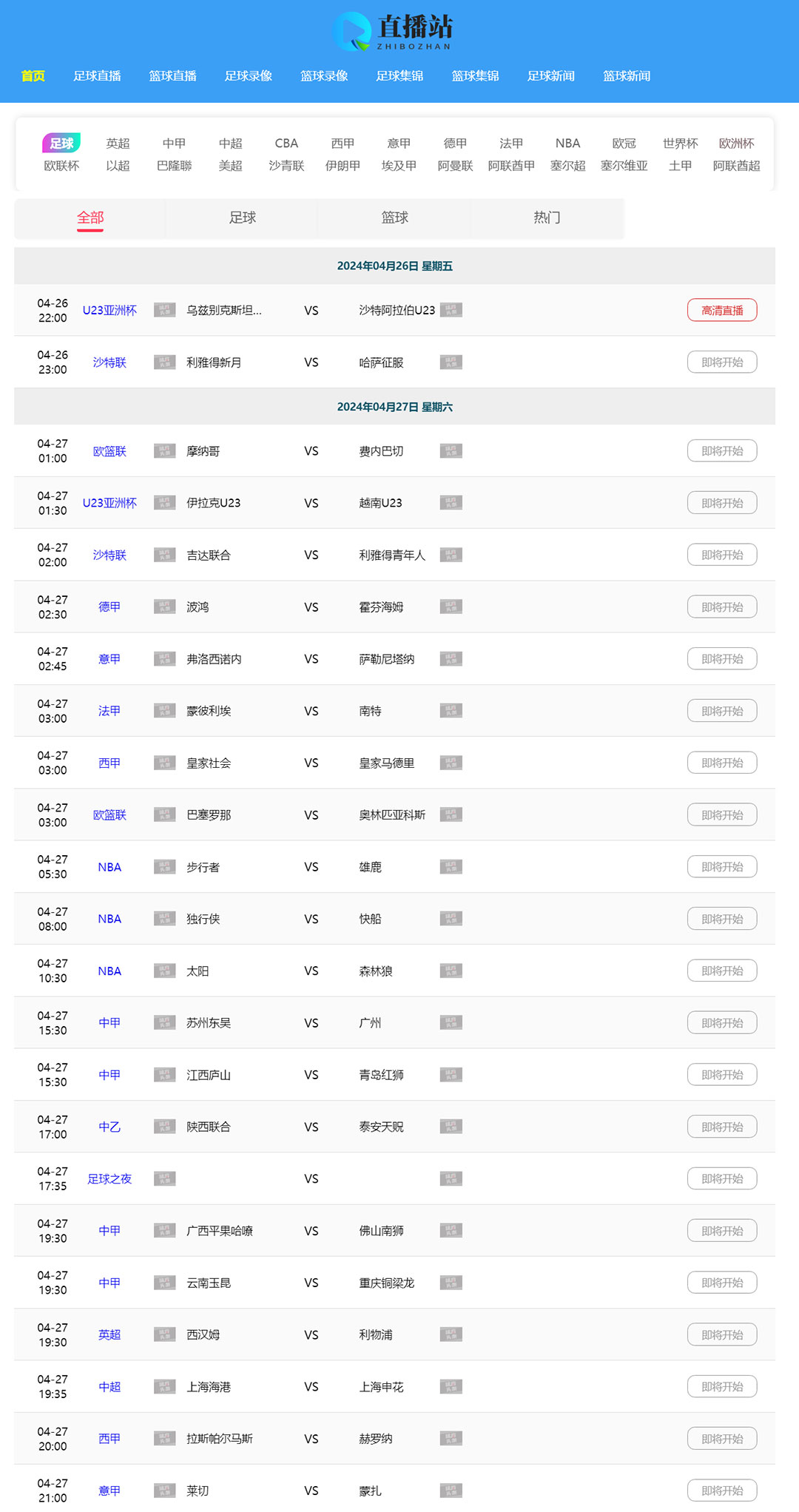Viewport: 799px width, 1512px height.
Task: Click the 足球 category badge icon
Action: 62,143
